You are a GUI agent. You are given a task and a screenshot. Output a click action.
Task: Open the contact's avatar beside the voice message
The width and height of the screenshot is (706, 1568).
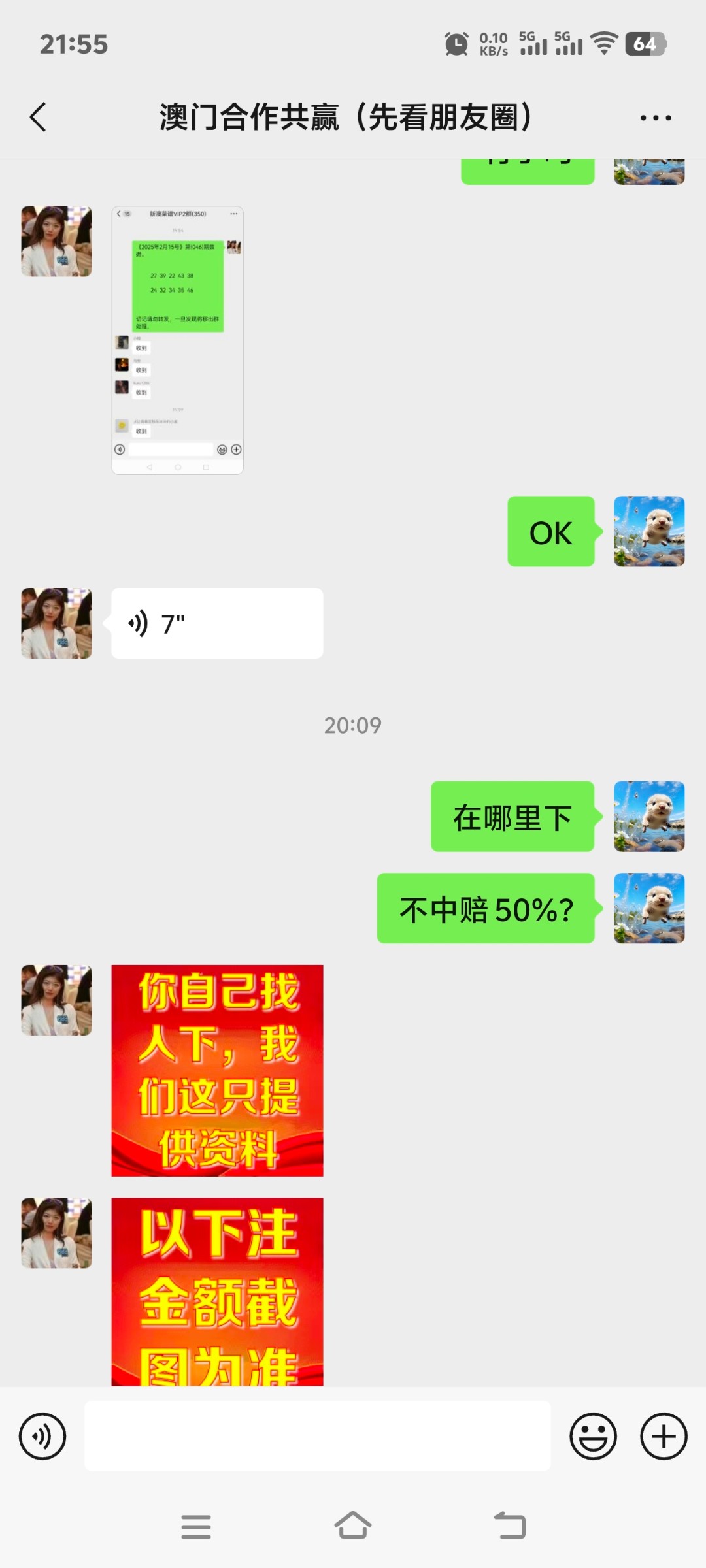[56, 623]
